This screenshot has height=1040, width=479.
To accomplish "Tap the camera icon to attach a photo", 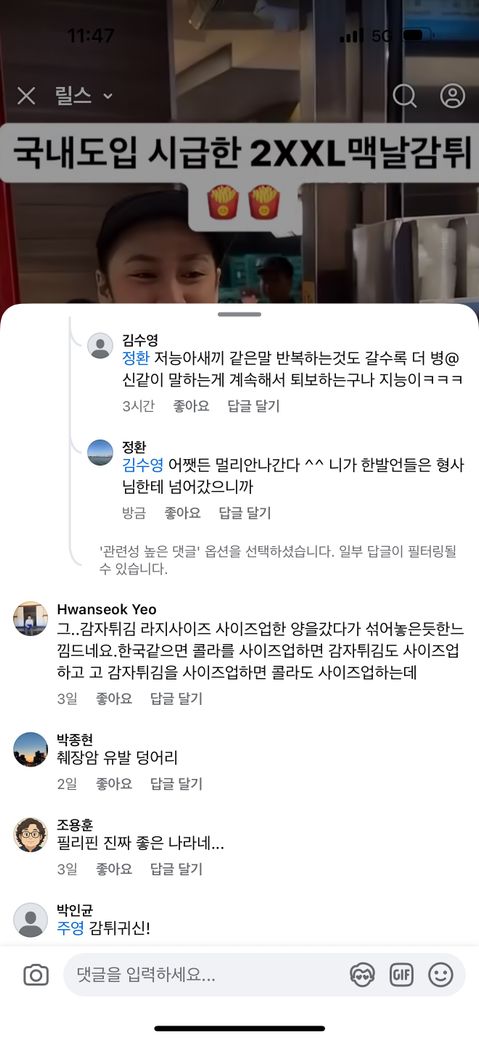I will click(36, 974).
